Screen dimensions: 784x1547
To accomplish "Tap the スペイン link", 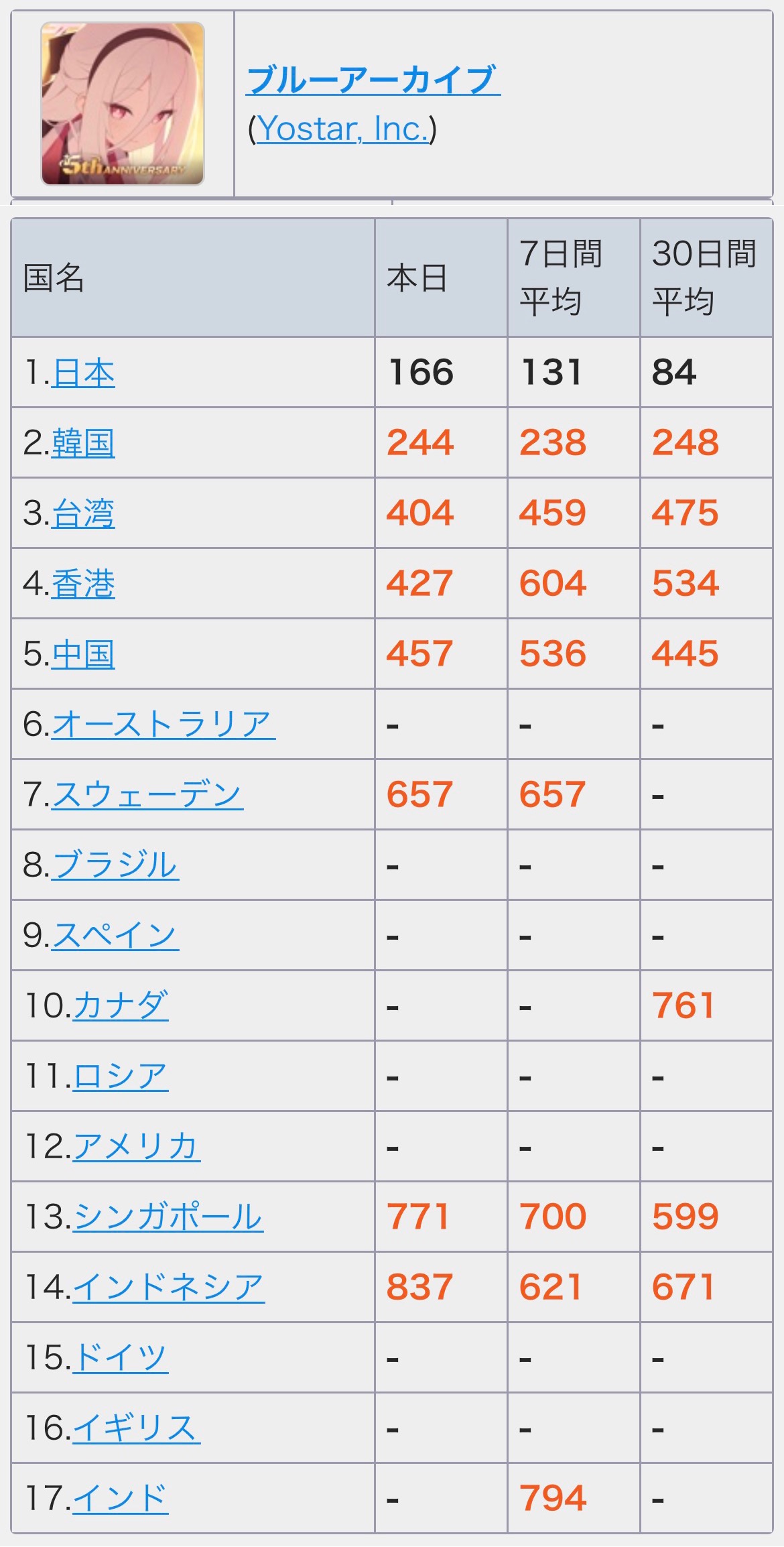I will click(x=115, y=936).
